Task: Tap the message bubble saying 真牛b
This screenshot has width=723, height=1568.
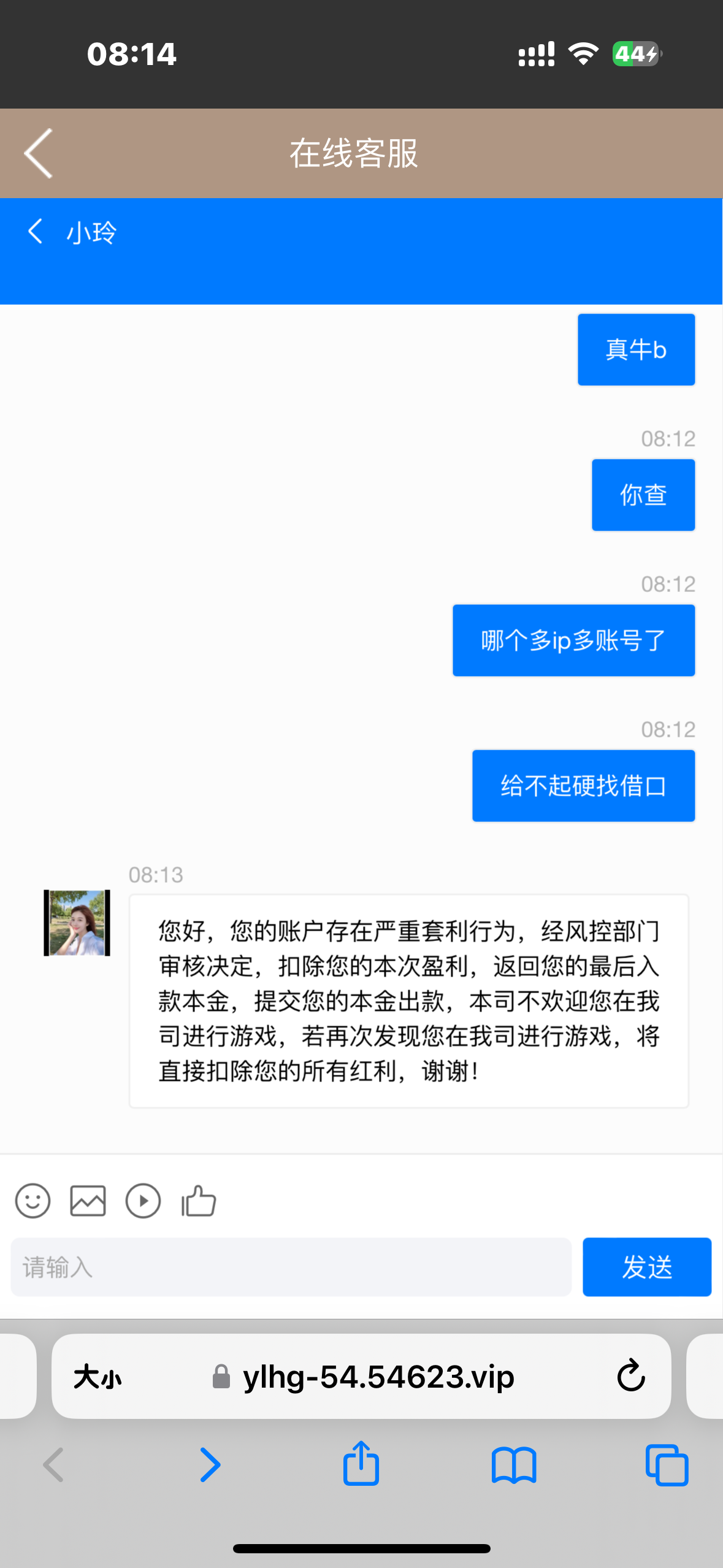Action: (x=635, y=349)
